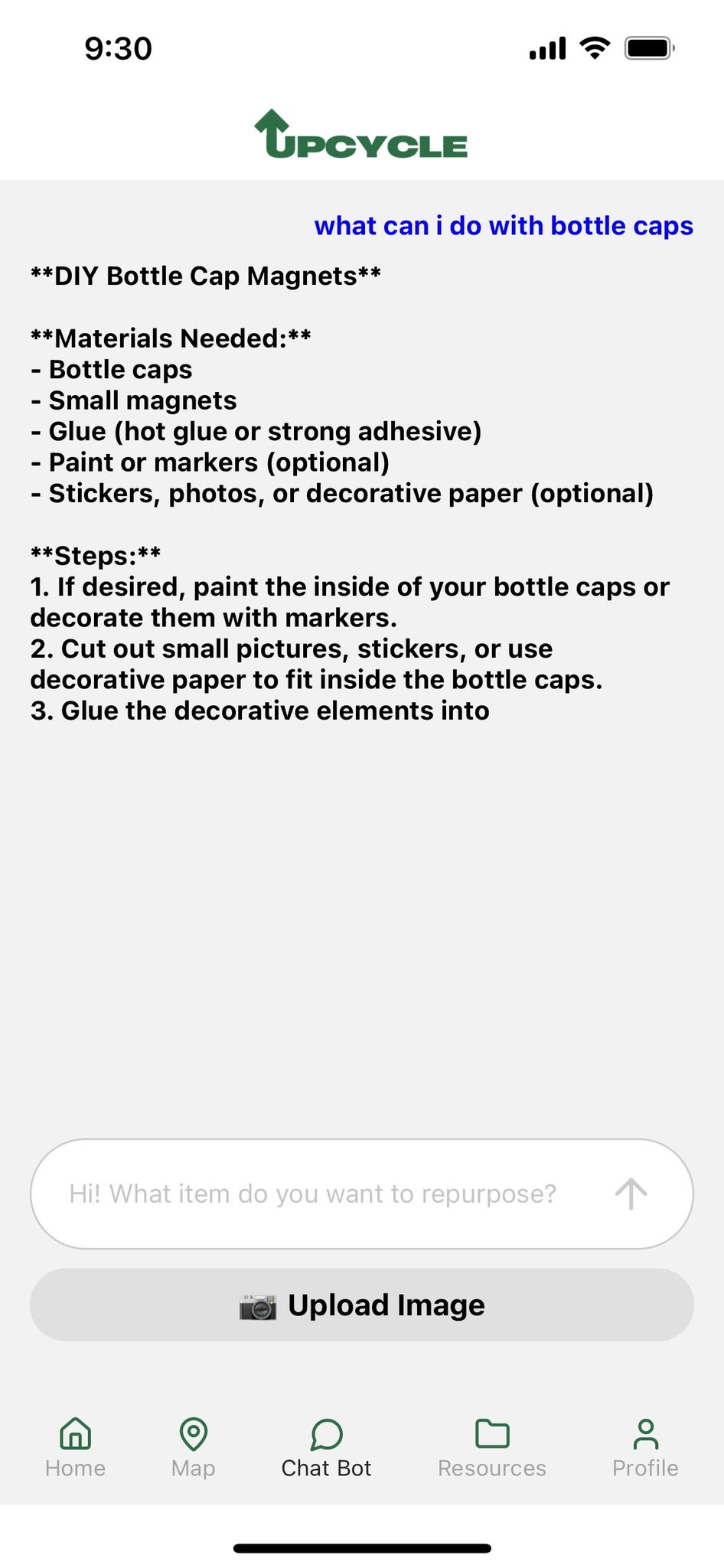
Task: View the Profile tab
Action: pyautogui.click(x=645, y=1447)
